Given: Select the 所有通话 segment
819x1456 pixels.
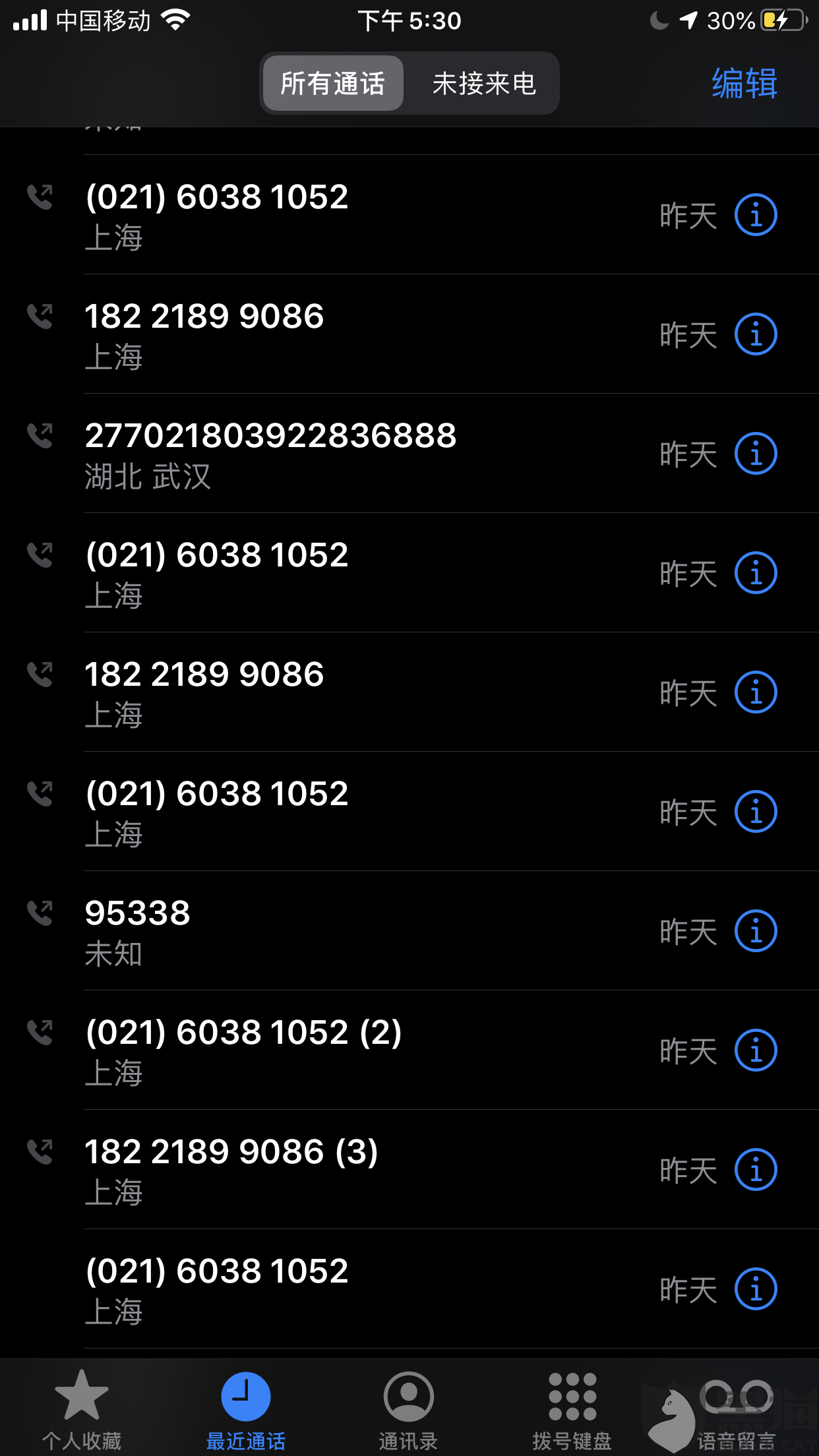Looking at the screenshot, I should click(333, 84).
